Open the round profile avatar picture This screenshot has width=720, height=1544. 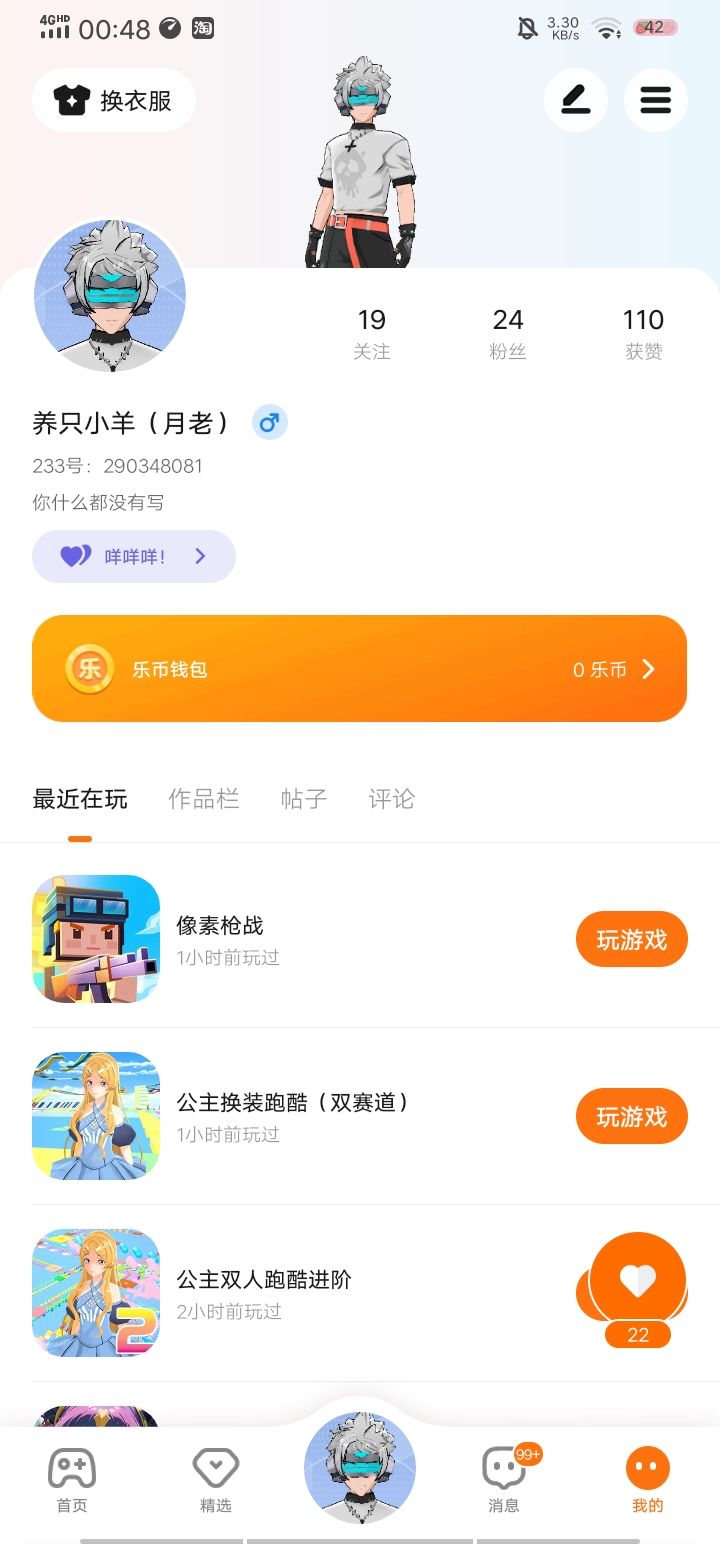(x=110, y=296)
